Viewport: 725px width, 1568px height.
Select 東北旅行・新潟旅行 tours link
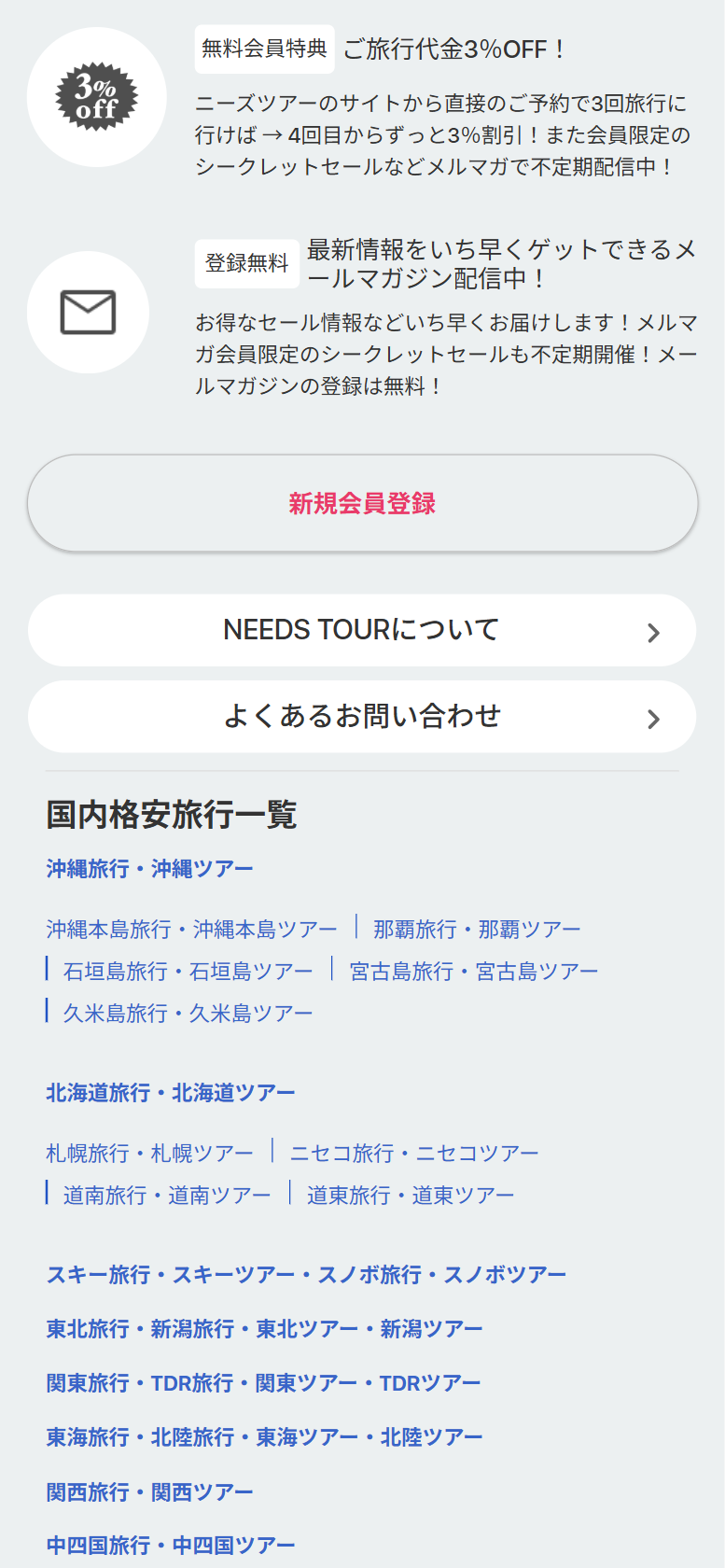coord(264,1329)
